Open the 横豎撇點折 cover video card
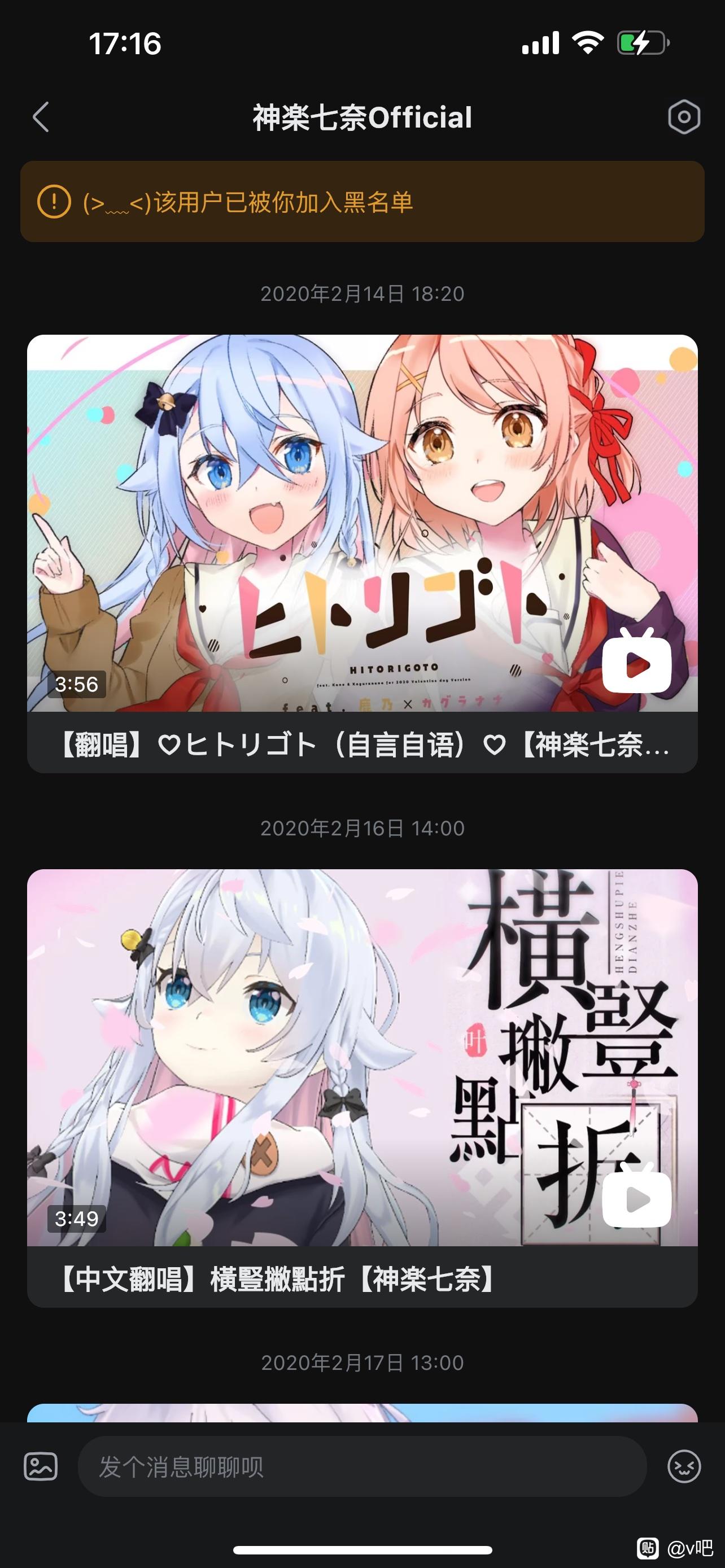Screen dimensions: 725x1568 click(362, 1088)
